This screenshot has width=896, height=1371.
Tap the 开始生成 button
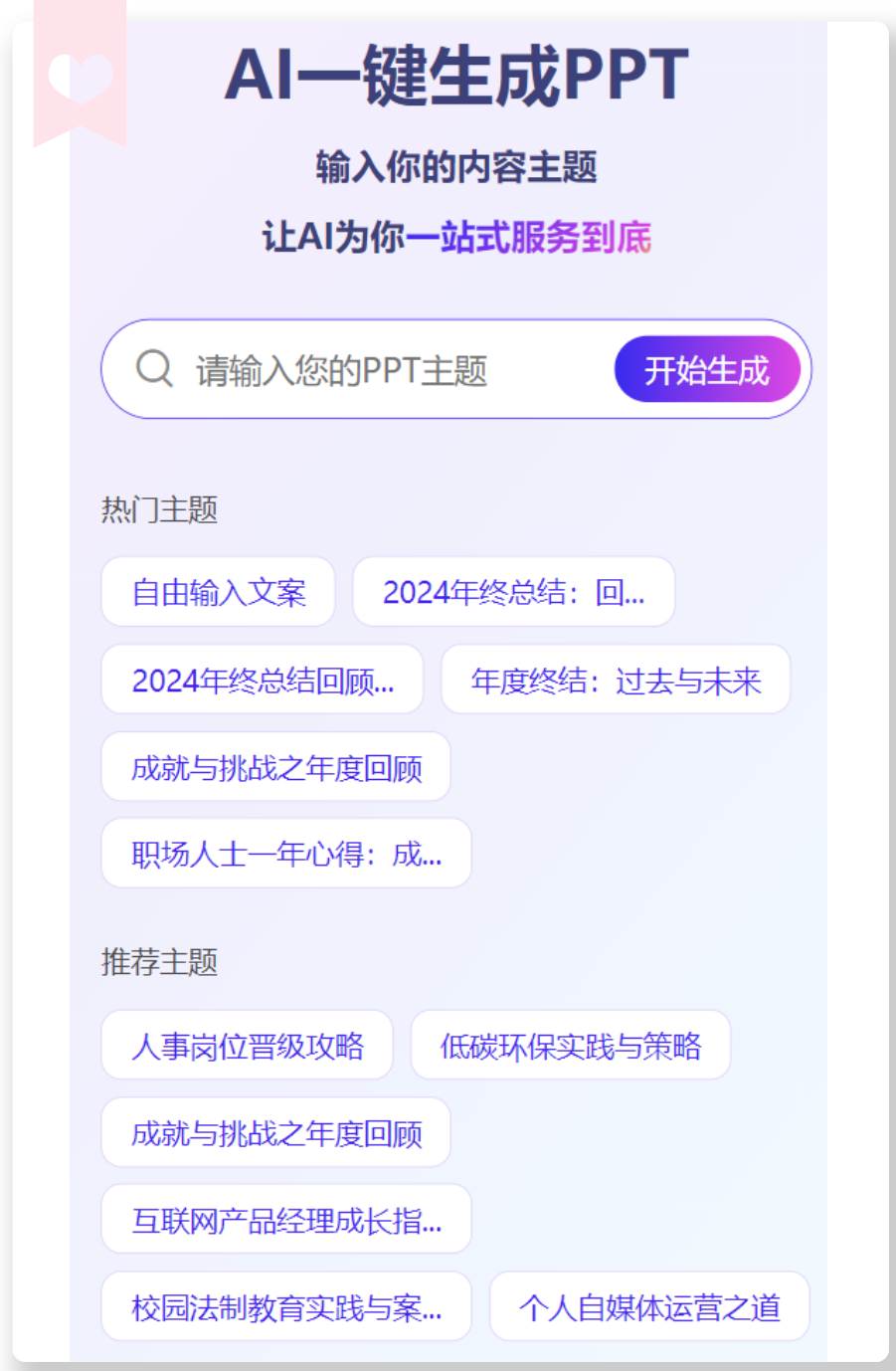707,370
